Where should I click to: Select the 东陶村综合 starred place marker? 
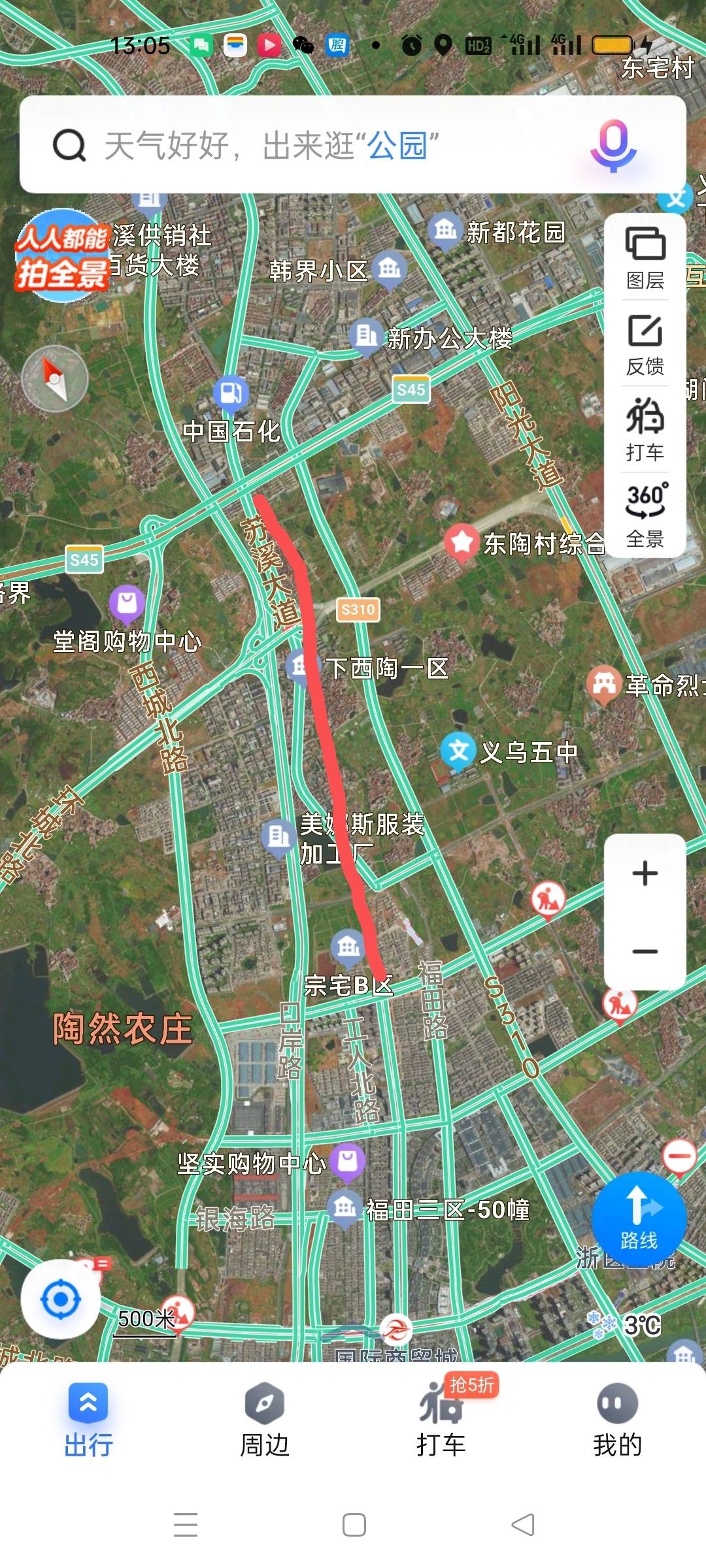tap(462, 542)
